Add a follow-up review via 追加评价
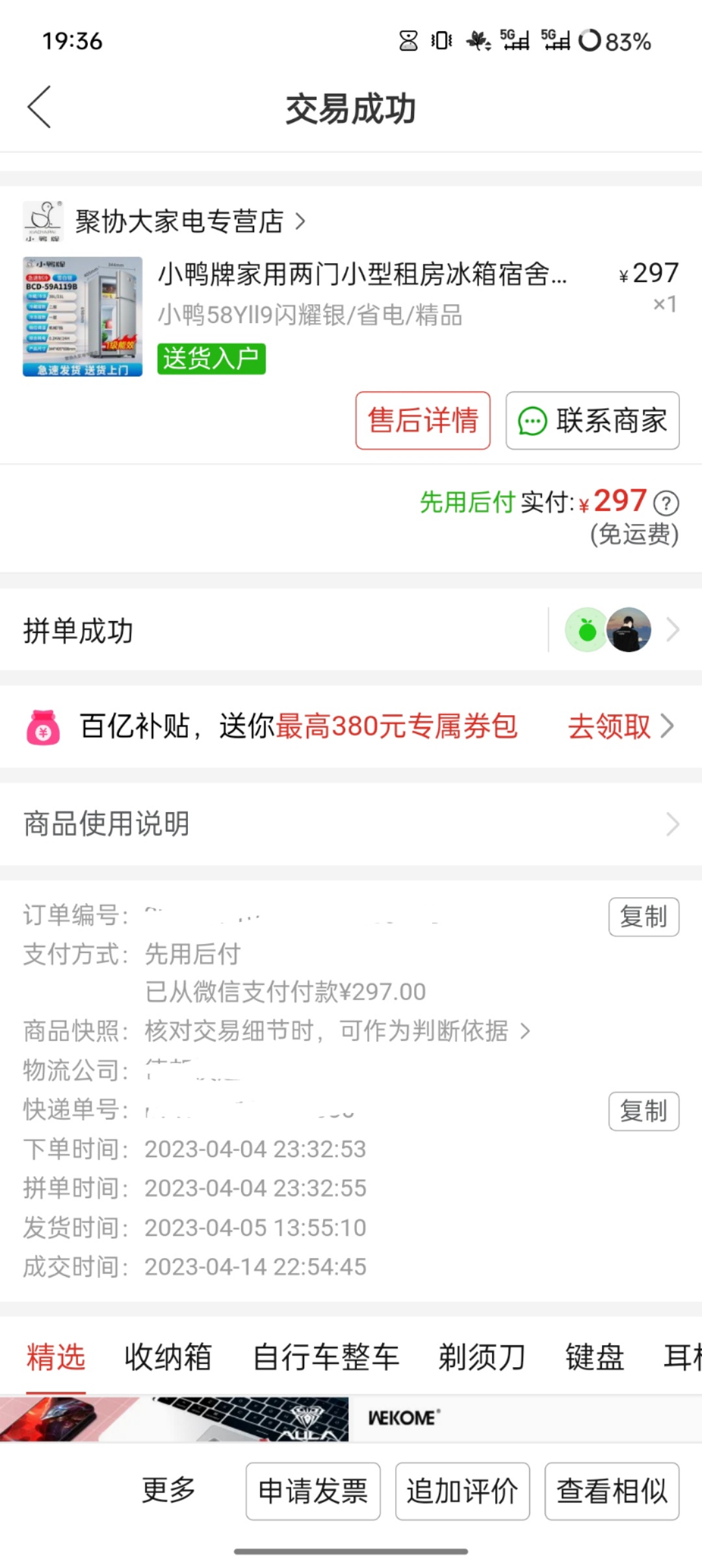 pos(462,1491)
